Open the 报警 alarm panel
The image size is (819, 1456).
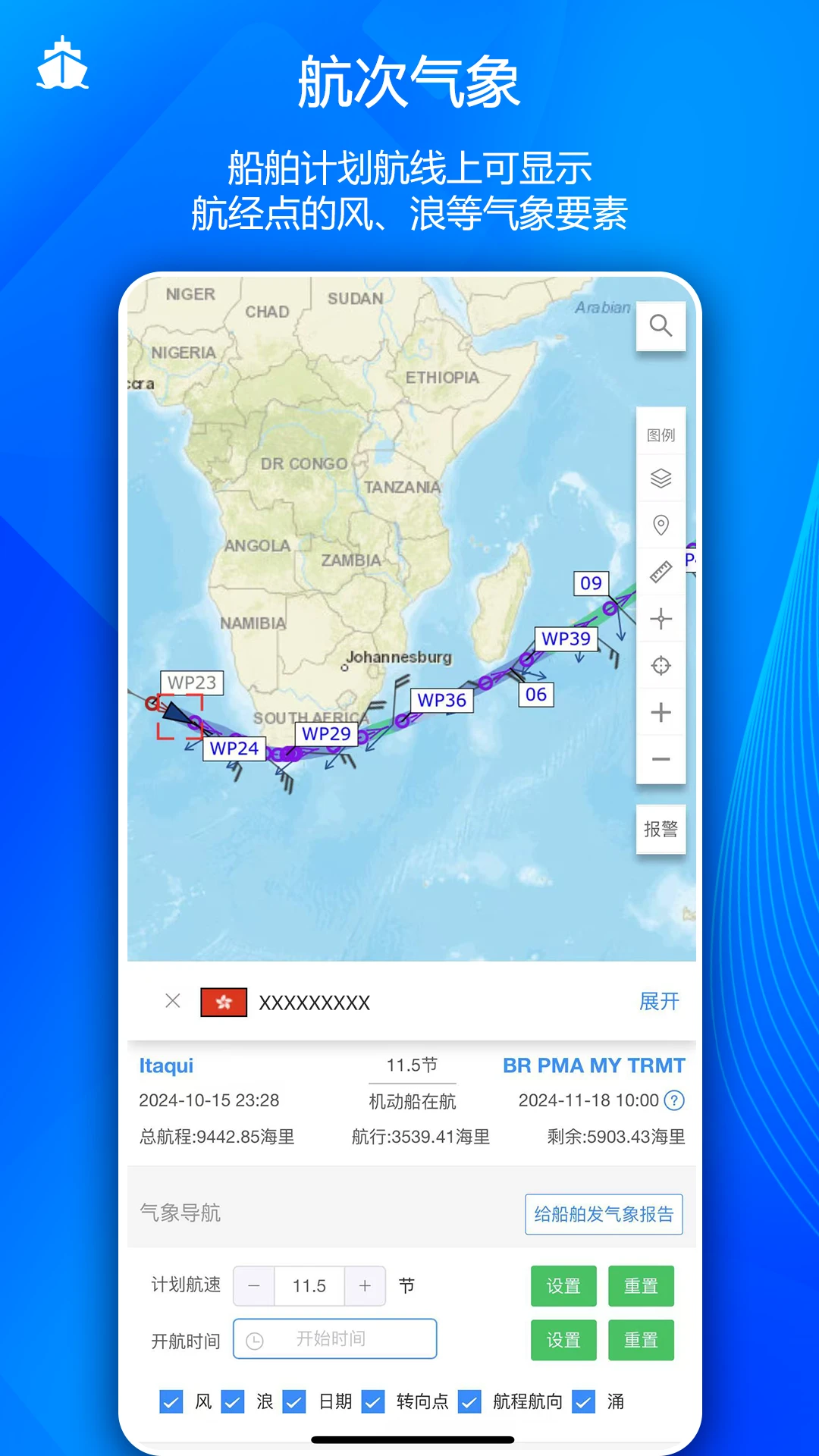(661, 828)
